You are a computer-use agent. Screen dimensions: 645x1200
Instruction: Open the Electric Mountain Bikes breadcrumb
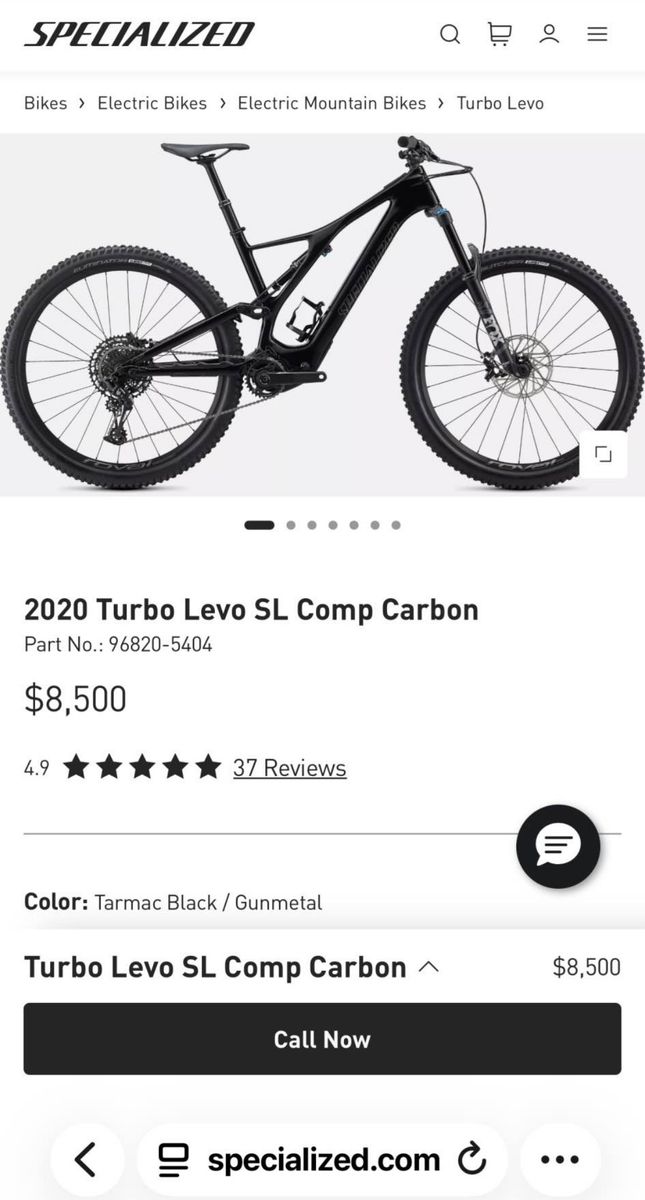coord(332,103)
